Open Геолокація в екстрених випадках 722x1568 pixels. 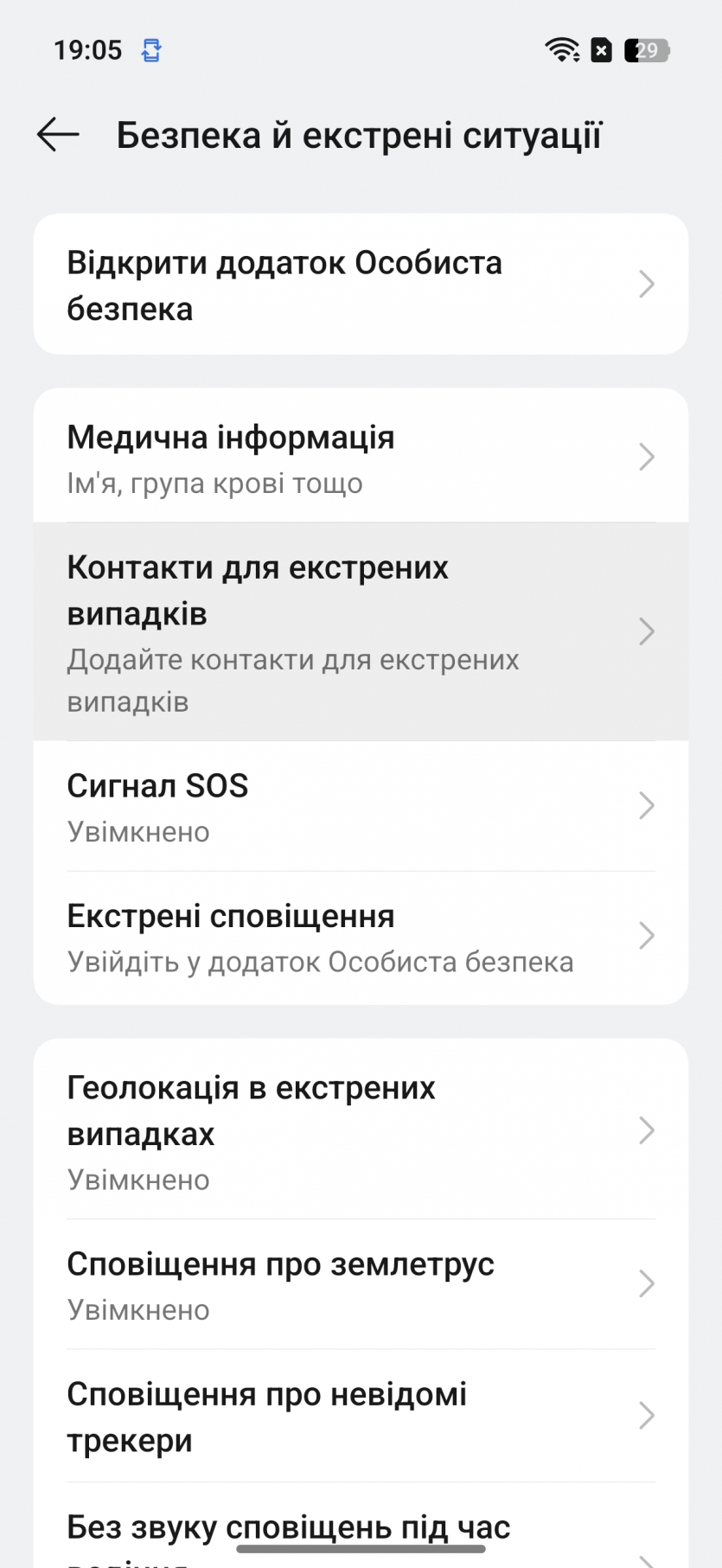click(x=361, y=1131)
